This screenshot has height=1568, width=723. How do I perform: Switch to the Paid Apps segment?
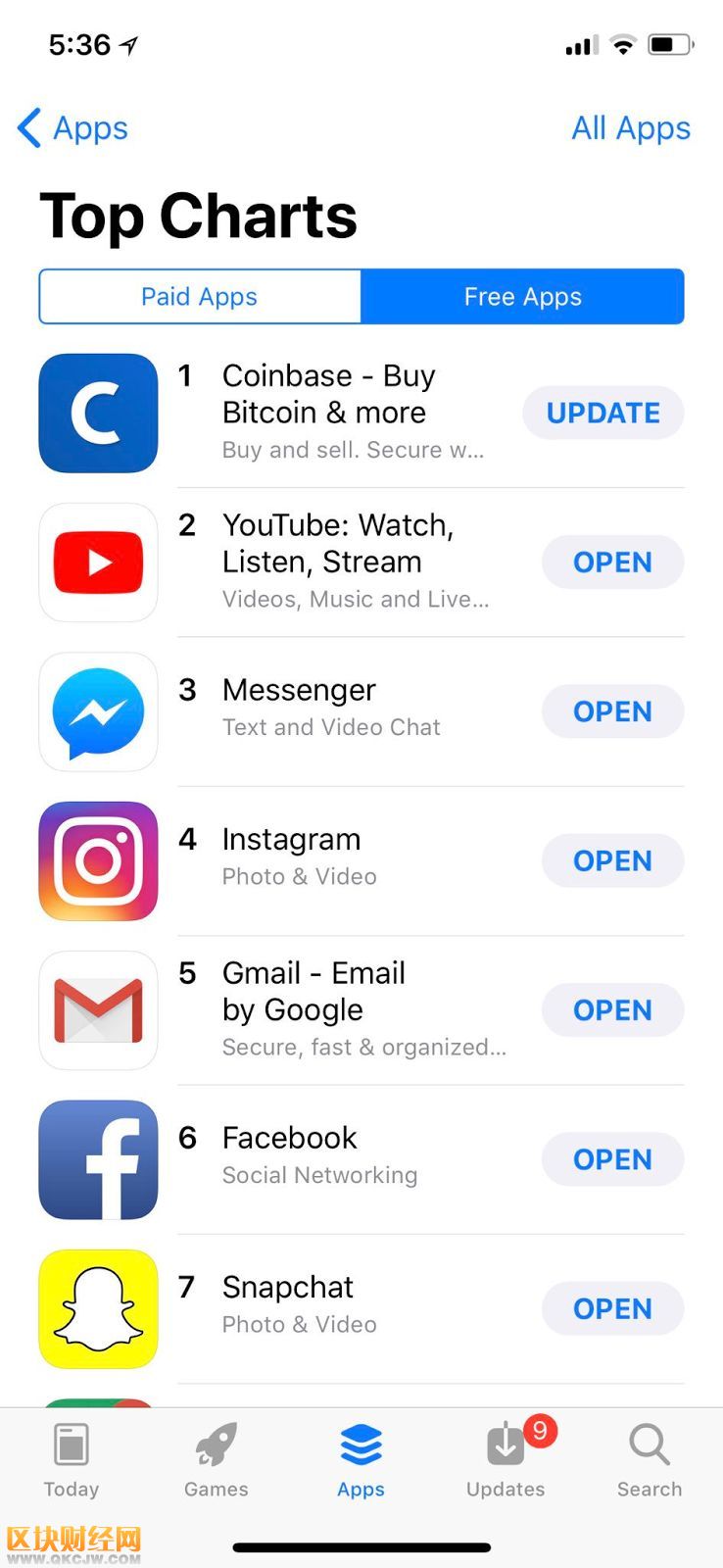[200, 296]
